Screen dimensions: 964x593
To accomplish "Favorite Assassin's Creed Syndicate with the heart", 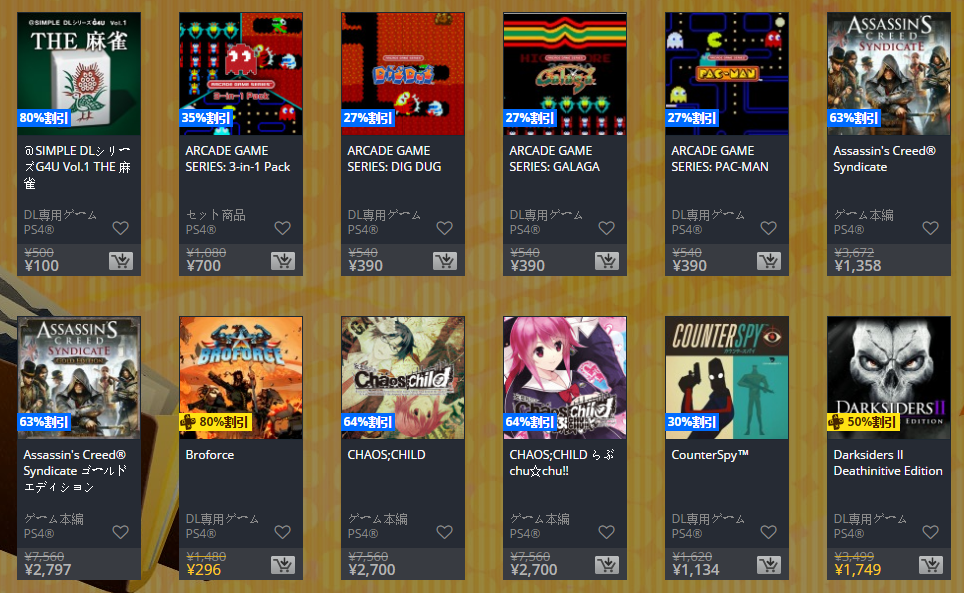I will click(x=930, y=228).
